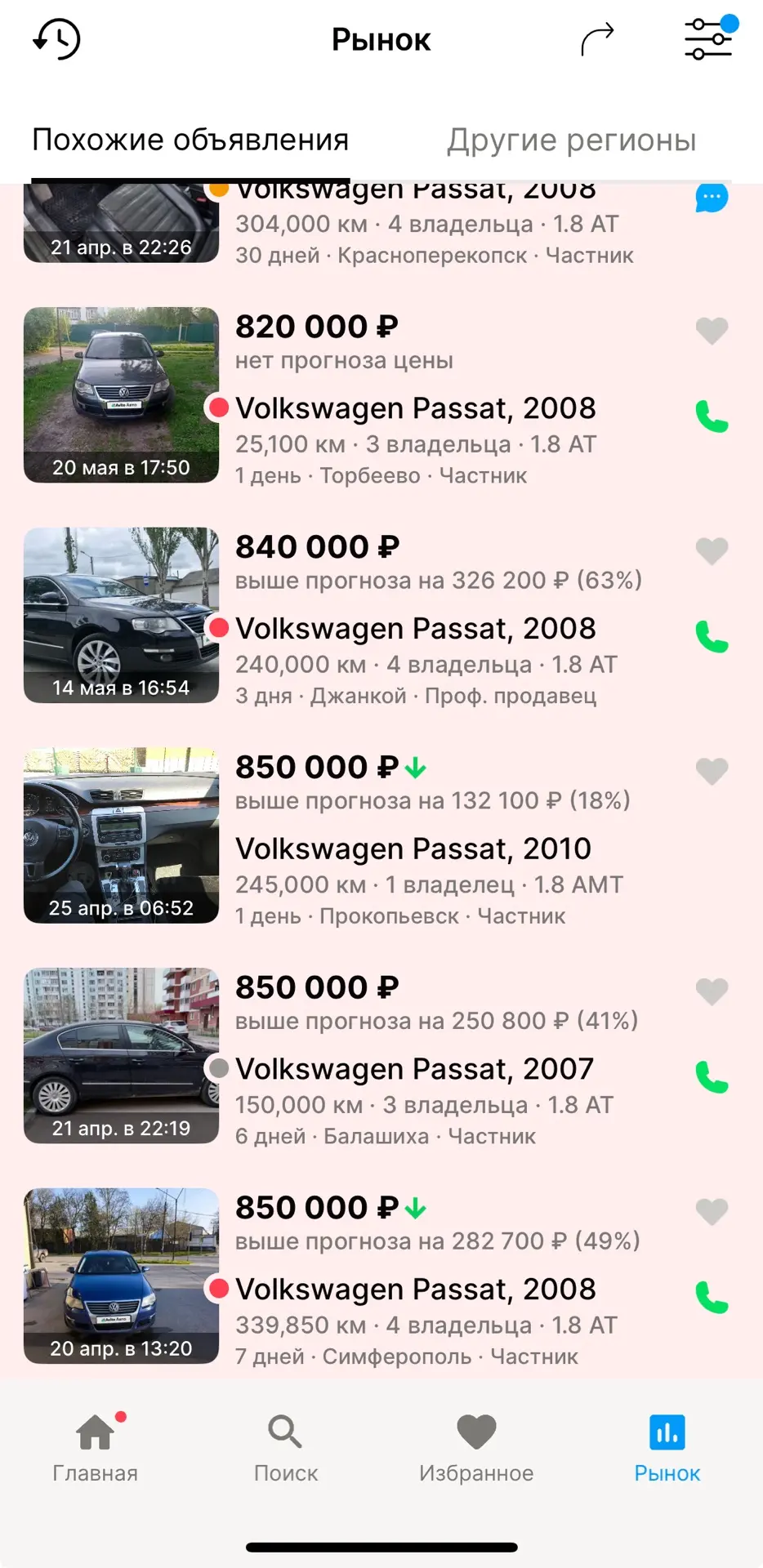This screenshot has height=1568, width=763.
Task: Tap the share arrow icon
Action: click(x=597, y=39)
